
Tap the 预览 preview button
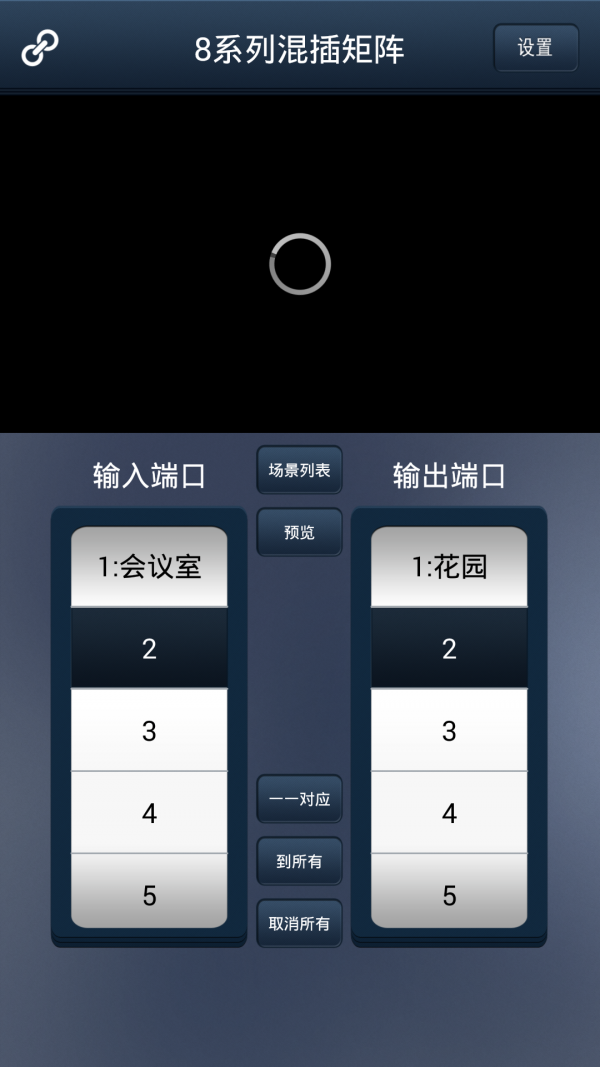point(299,532)
